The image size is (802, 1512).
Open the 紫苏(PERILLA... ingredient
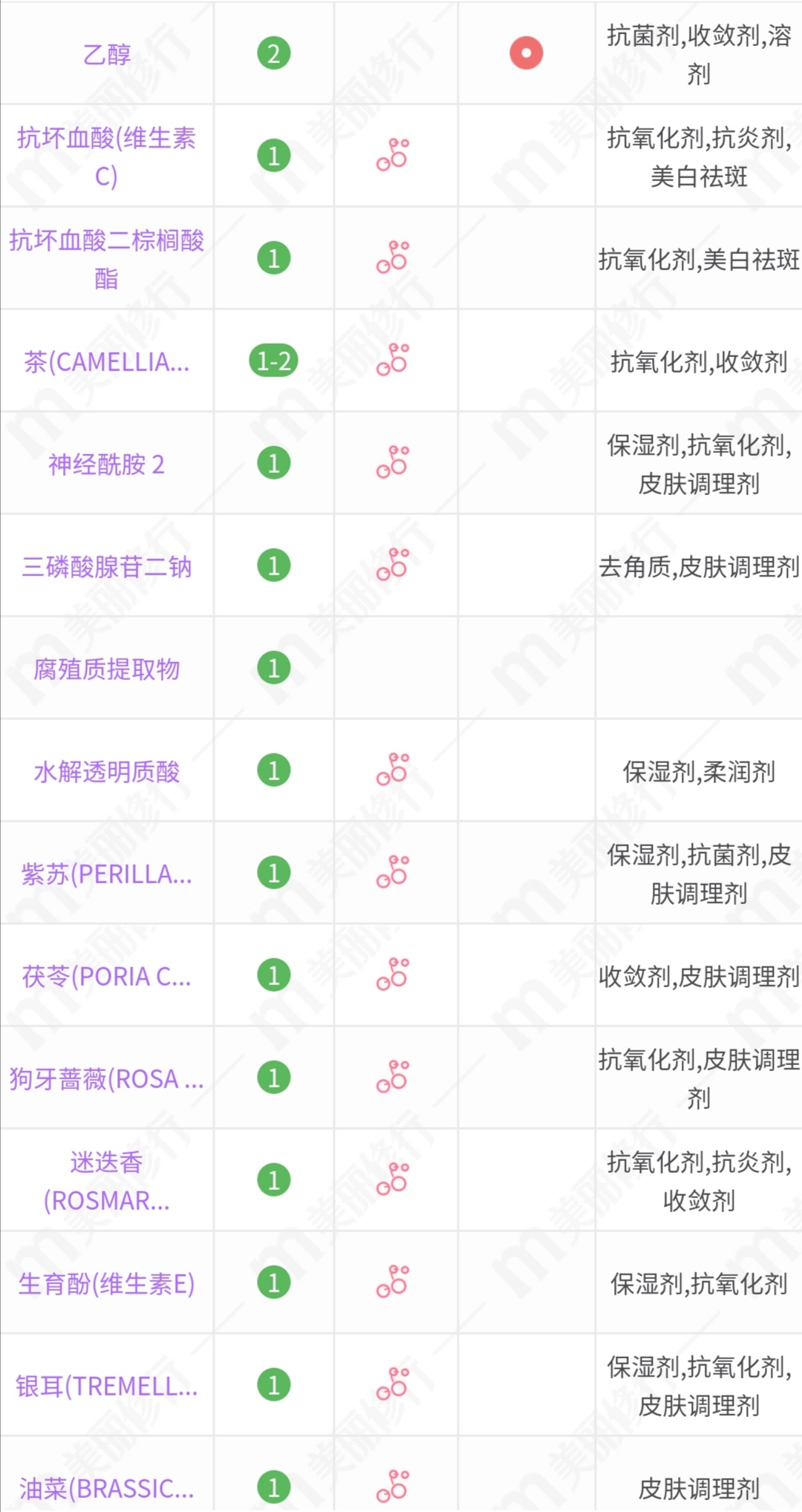point(106,874)
